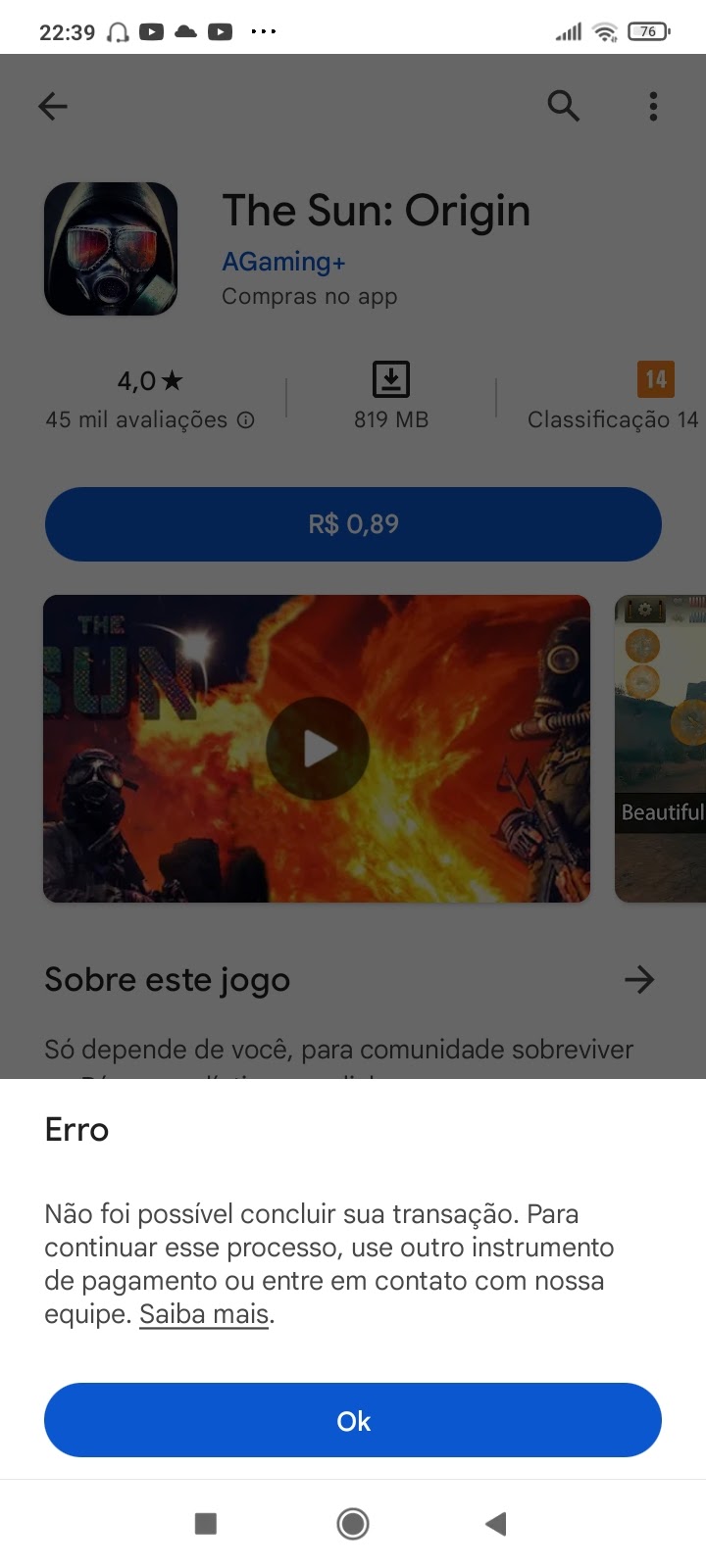The height and width of the screenshot is (1568, 706).
Task: Open the Play Store search
Action: pos(563,106)
